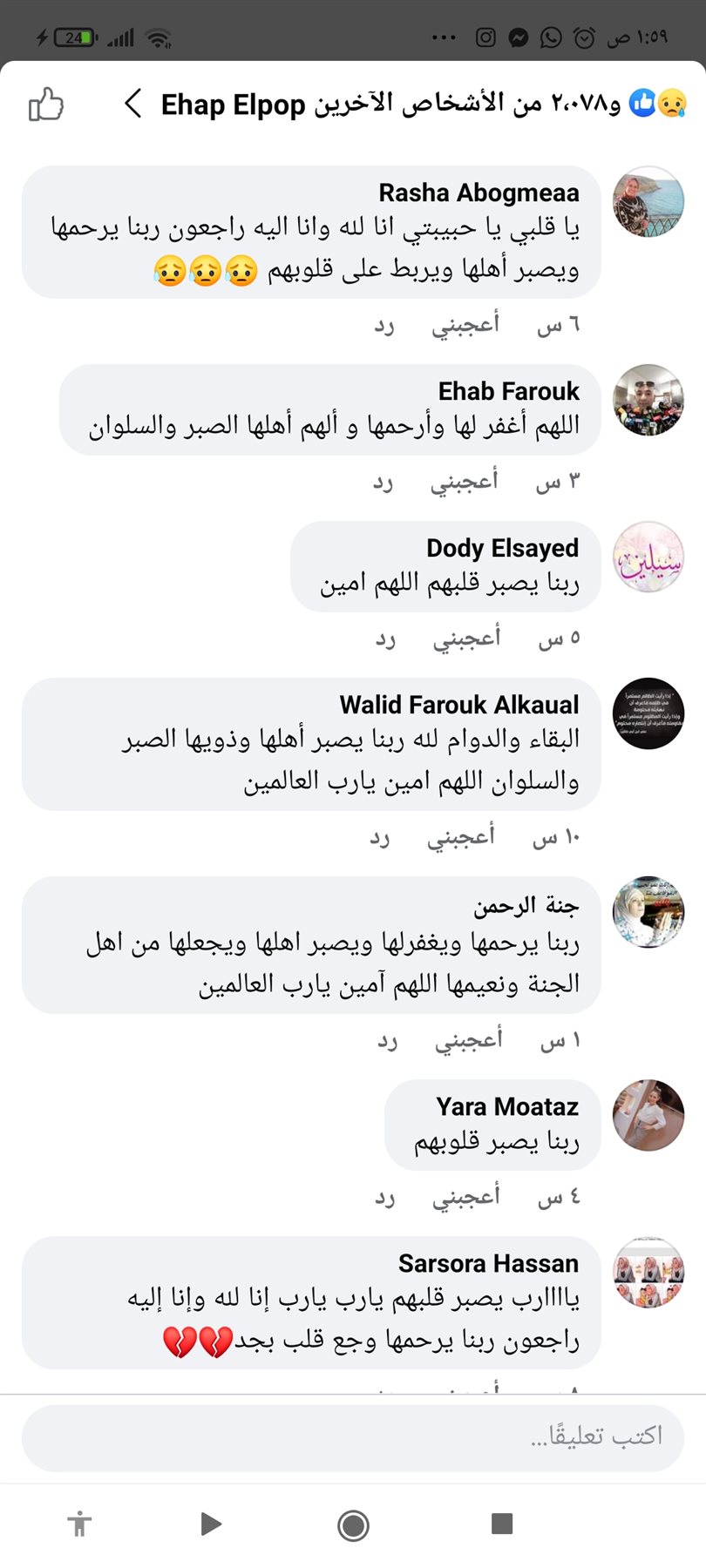Reply to Ehab Farouk's comment

383,483
